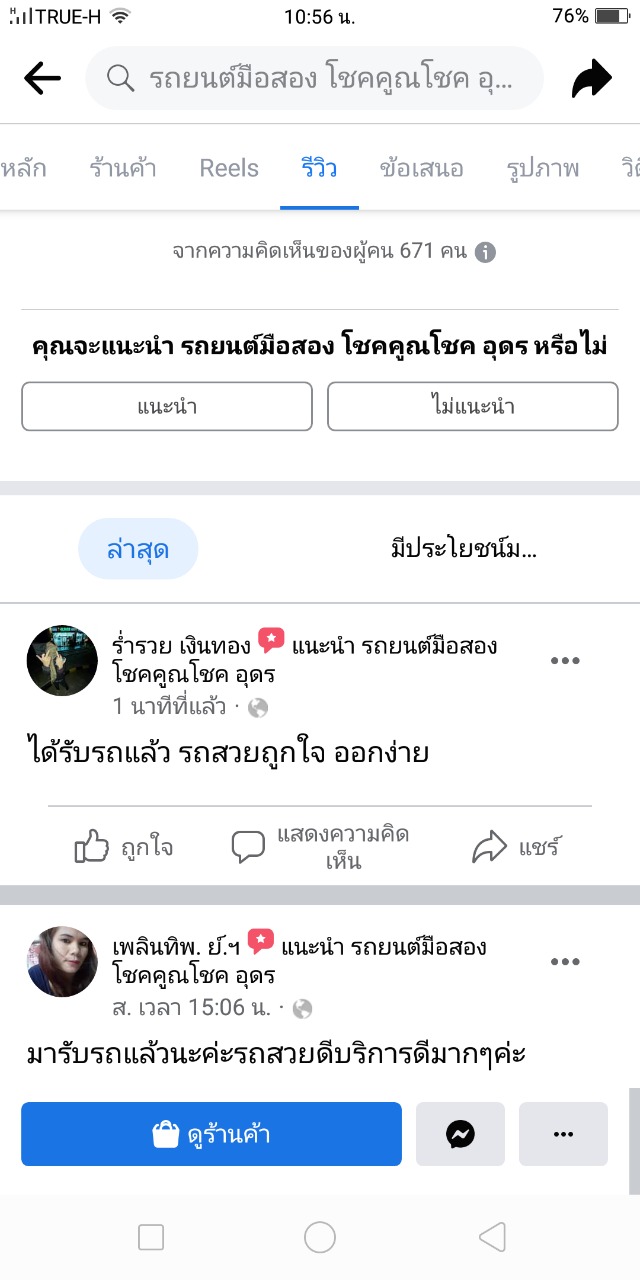
Task: Switch to the รูปภาพ tab
Action: coord(543,168)
